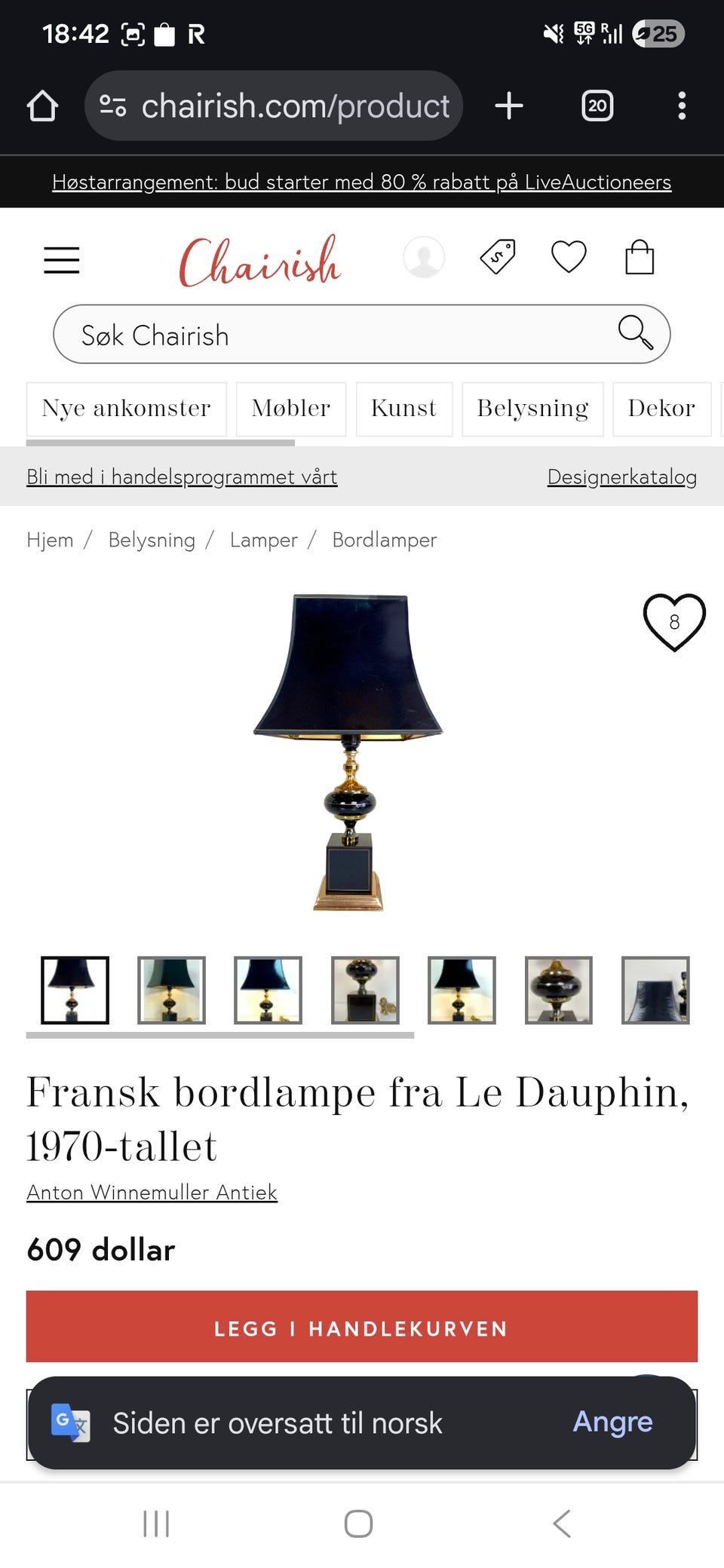Select the black urn close-up thumbnail
Viewport: 724px width, 1568px height.
(x=558, y=991)
